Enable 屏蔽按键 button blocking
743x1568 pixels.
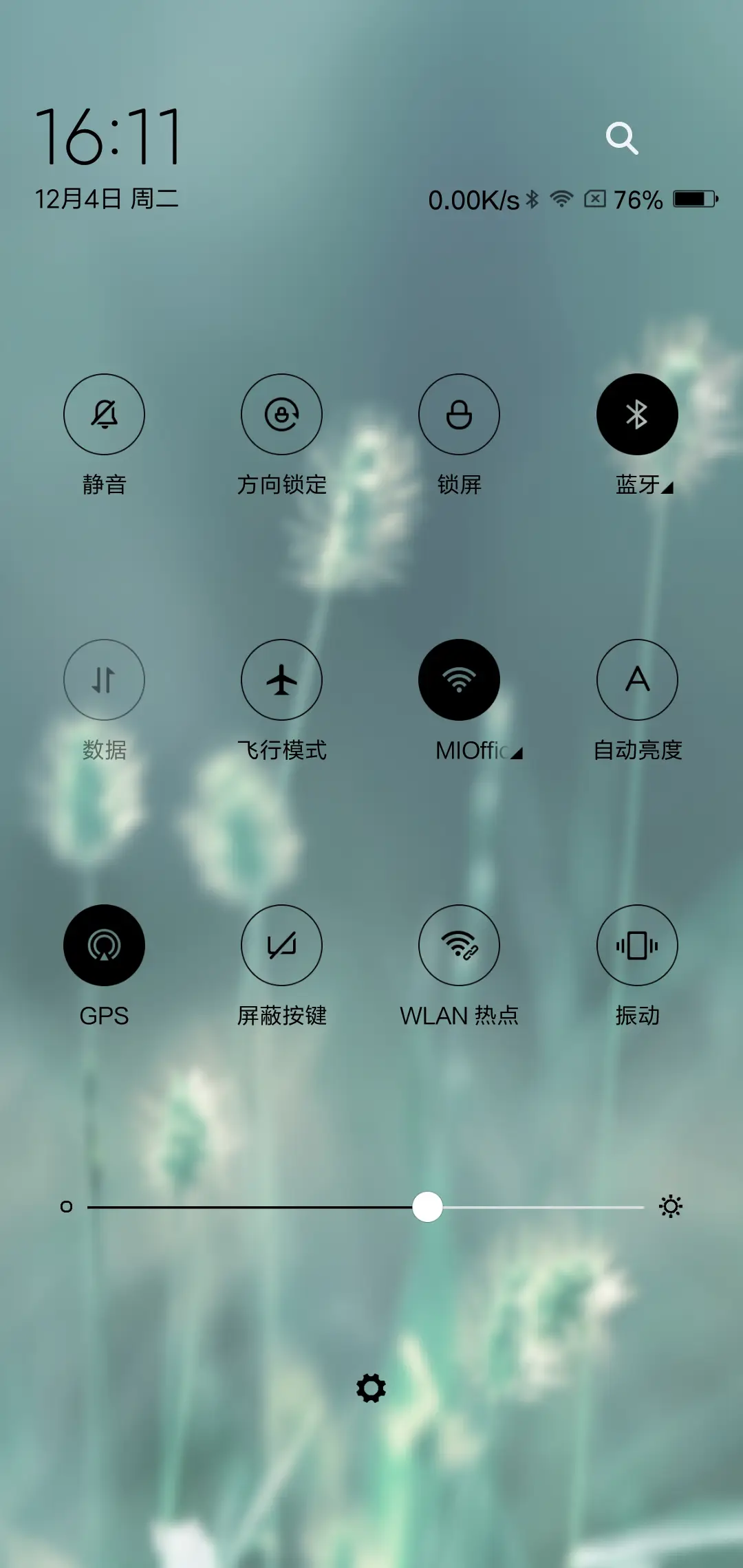[x=282, y=946]
